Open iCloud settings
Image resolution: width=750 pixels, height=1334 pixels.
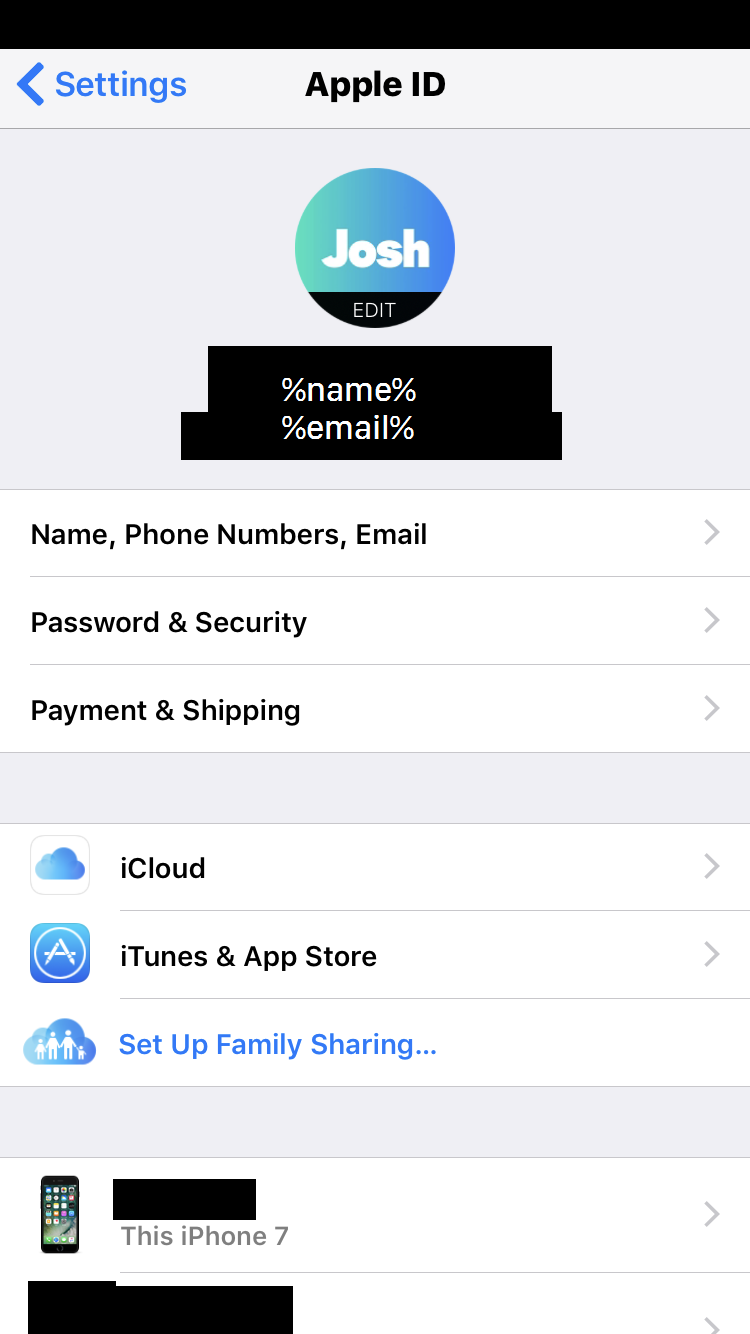[375, 867]
